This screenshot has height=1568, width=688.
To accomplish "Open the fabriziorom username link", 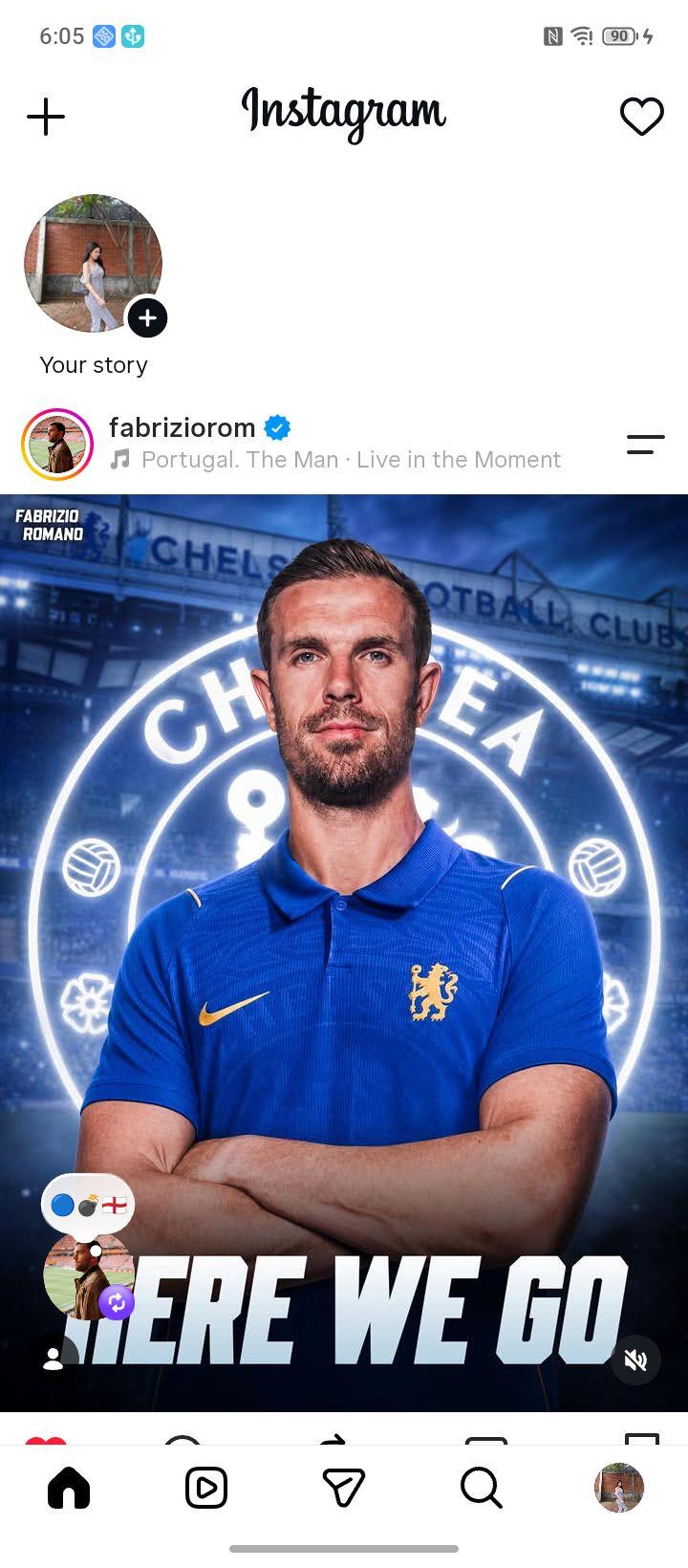I will (182, 427).
